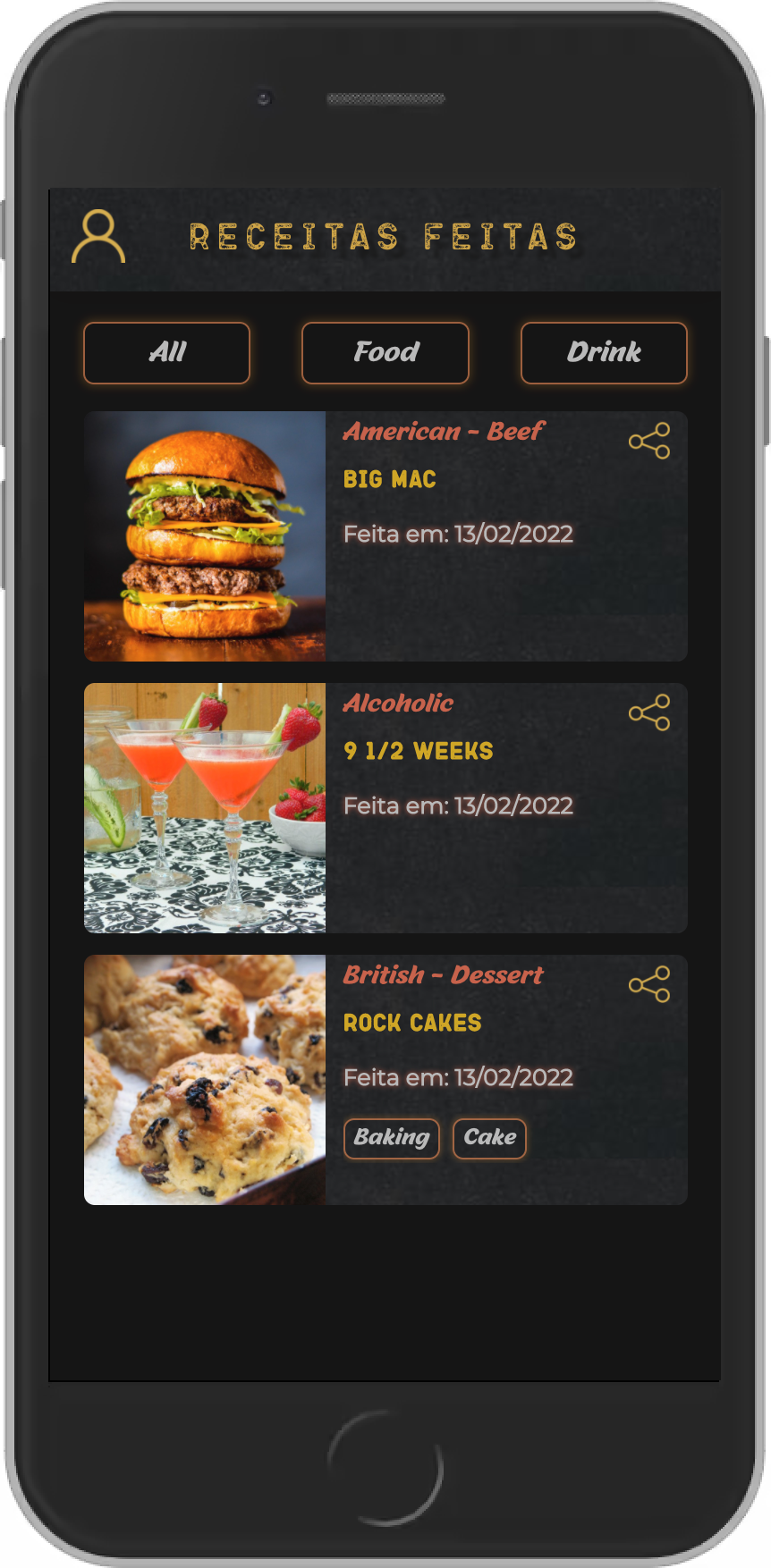The image size is (771, 1568).
Task: Open the Rock Cakes photo
Action: [x=205, y=1080]
